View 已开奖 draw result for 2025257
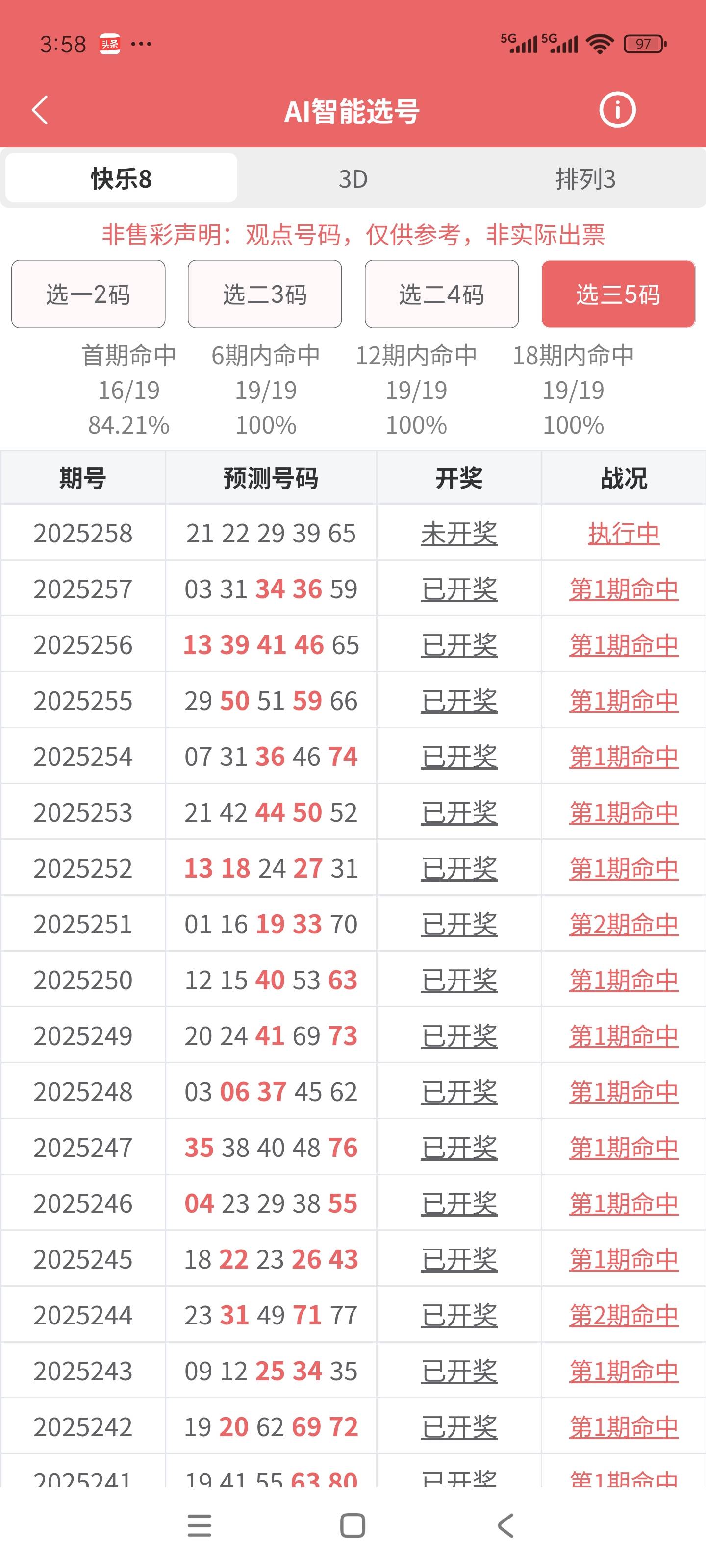Viewport: 706px width, 1568px height. tap(459, 589)
